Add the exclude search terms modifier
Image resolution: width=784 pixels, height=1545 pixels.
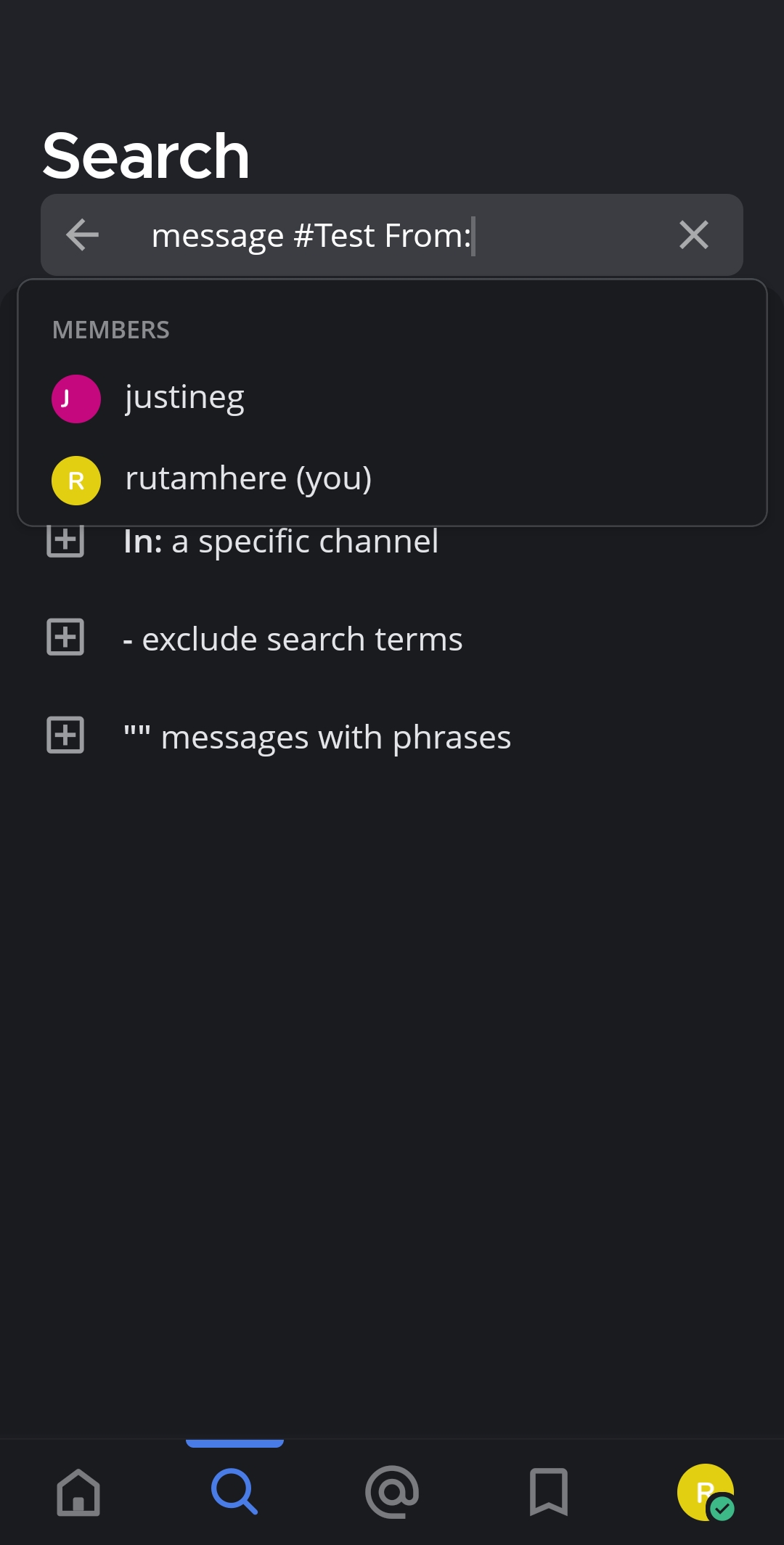point(292,639)
